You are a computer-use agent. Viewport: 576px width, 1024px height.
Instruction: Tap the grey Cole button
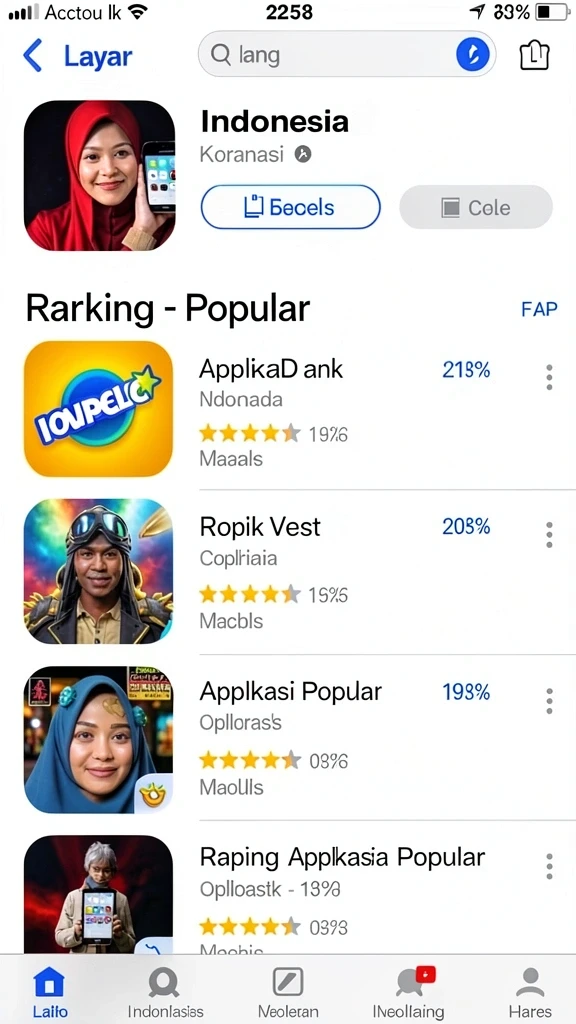pyautogui.click(x=476, y=207)
